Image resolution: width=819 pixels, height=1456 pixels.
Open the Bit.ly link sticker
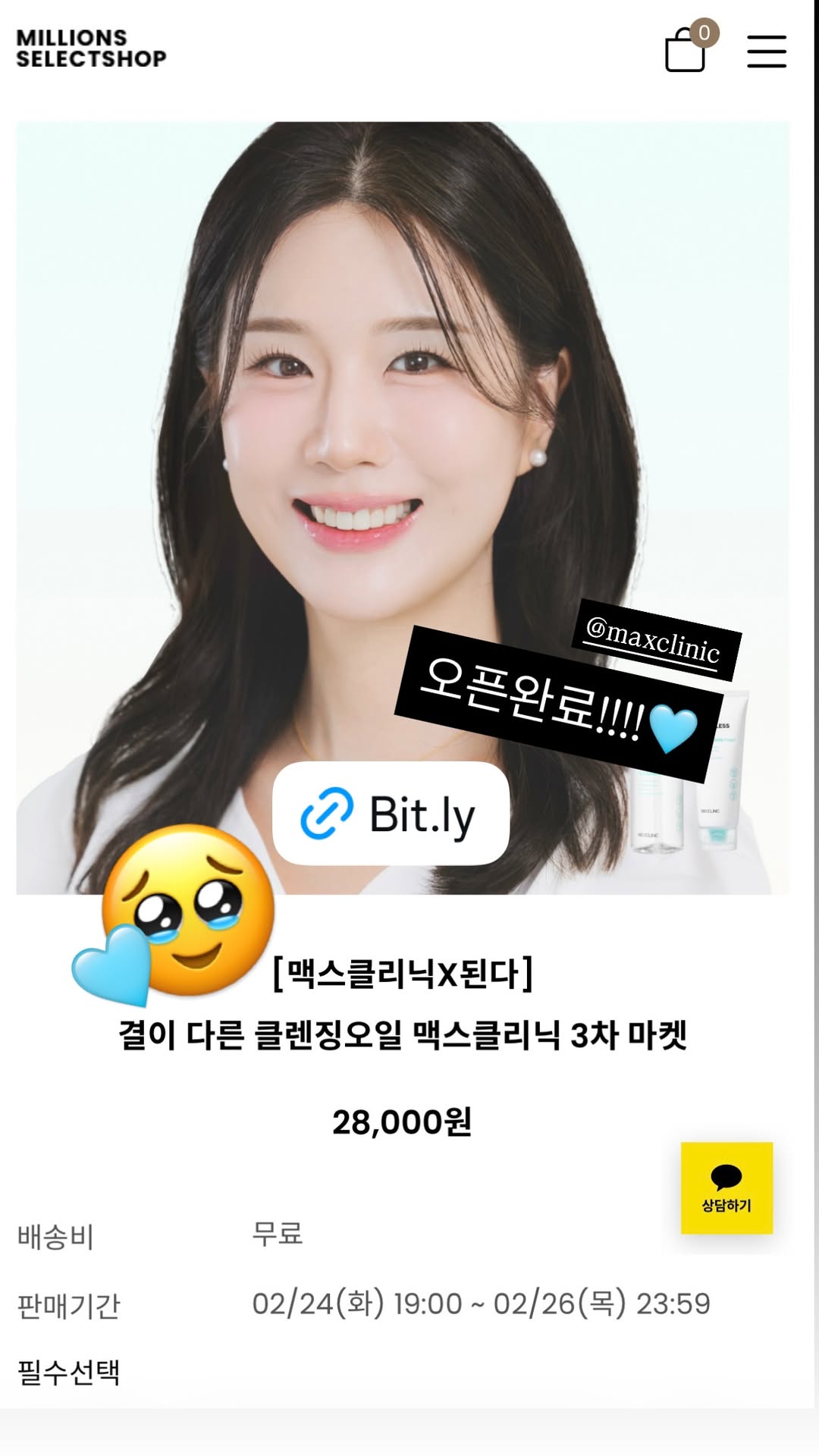tap(391, 814)
